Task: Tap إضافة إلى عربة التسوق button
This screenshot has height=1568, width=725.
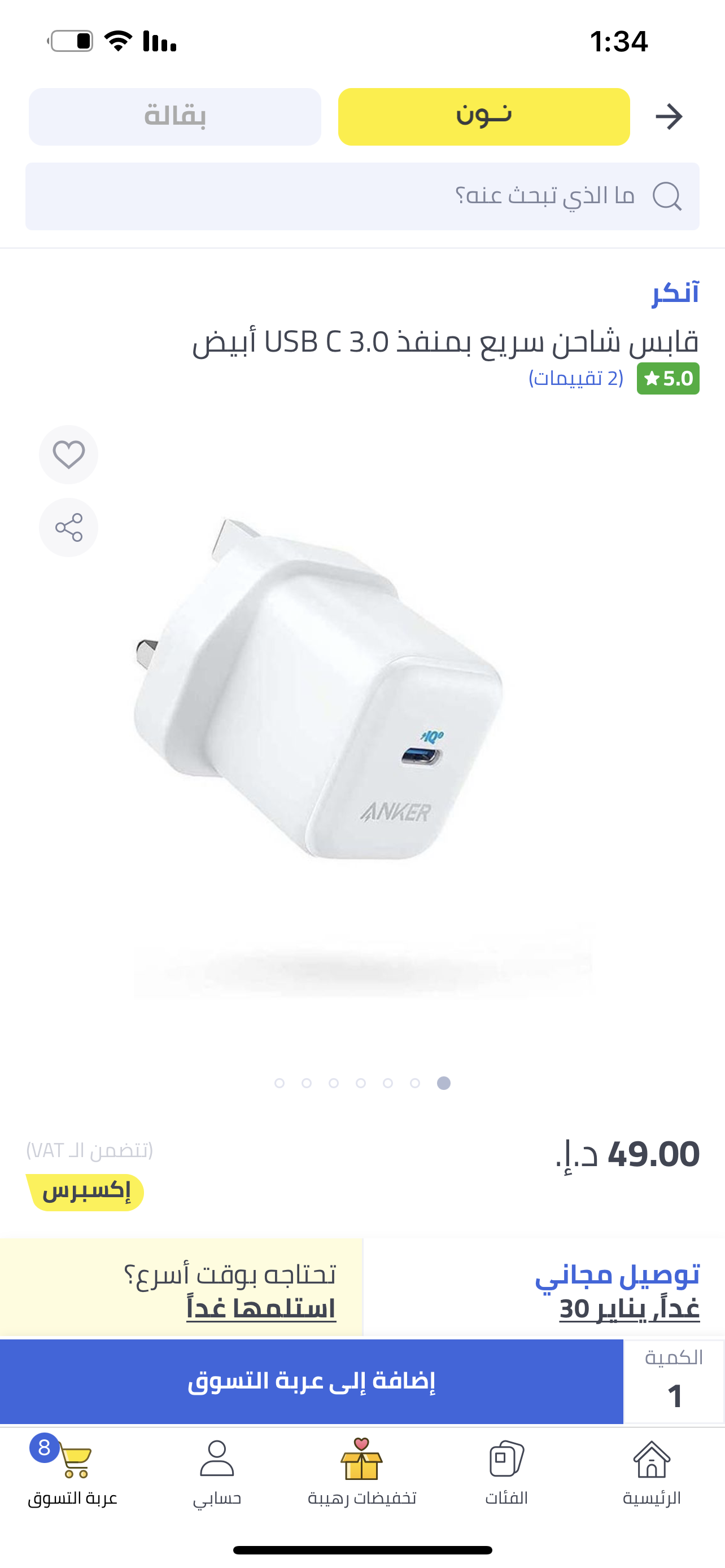Action: (311, 1382)
